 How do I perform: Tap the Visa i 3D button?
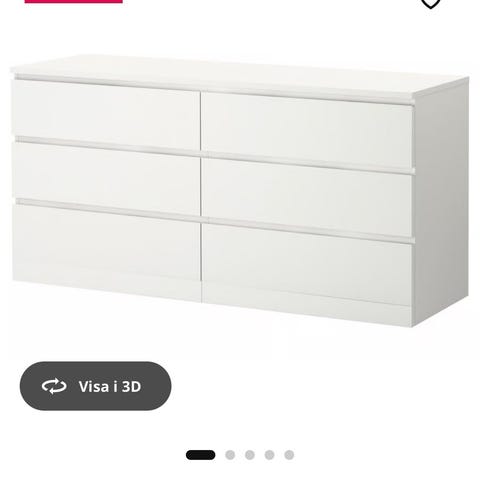(x=95, y=386)
